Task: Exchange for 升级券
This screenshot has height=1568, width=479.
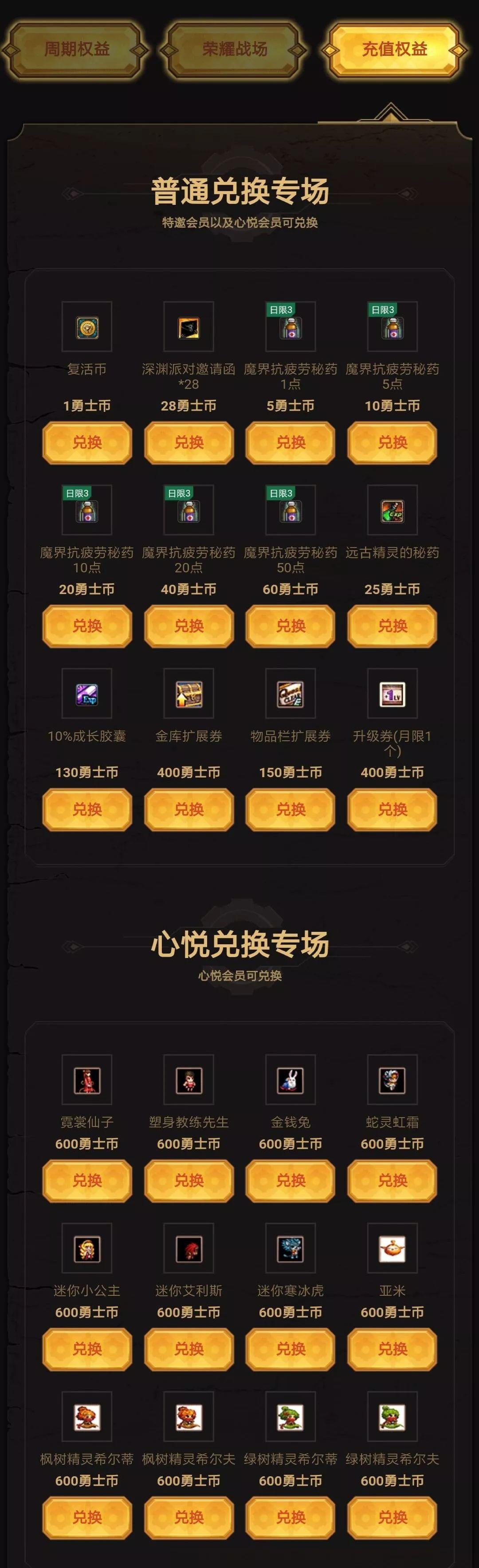Action: pyautogui.click(x=392, y=809)
